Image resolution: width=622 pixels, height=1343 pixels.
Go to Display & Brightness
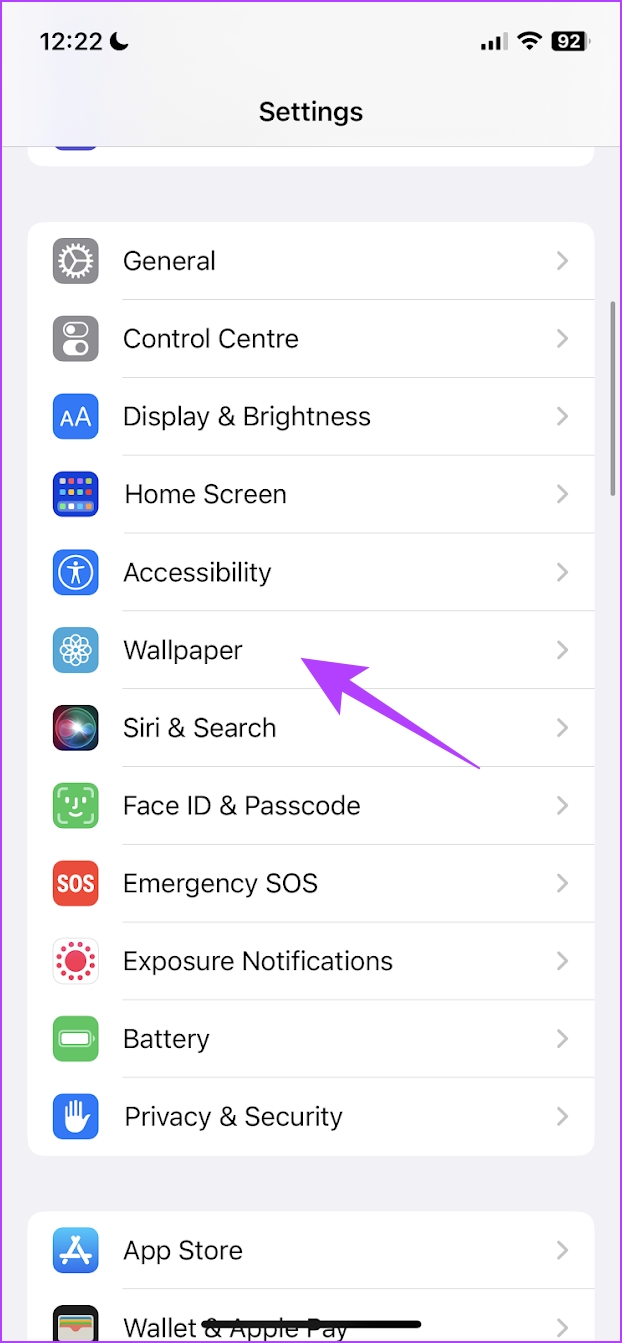click(310, 417)
